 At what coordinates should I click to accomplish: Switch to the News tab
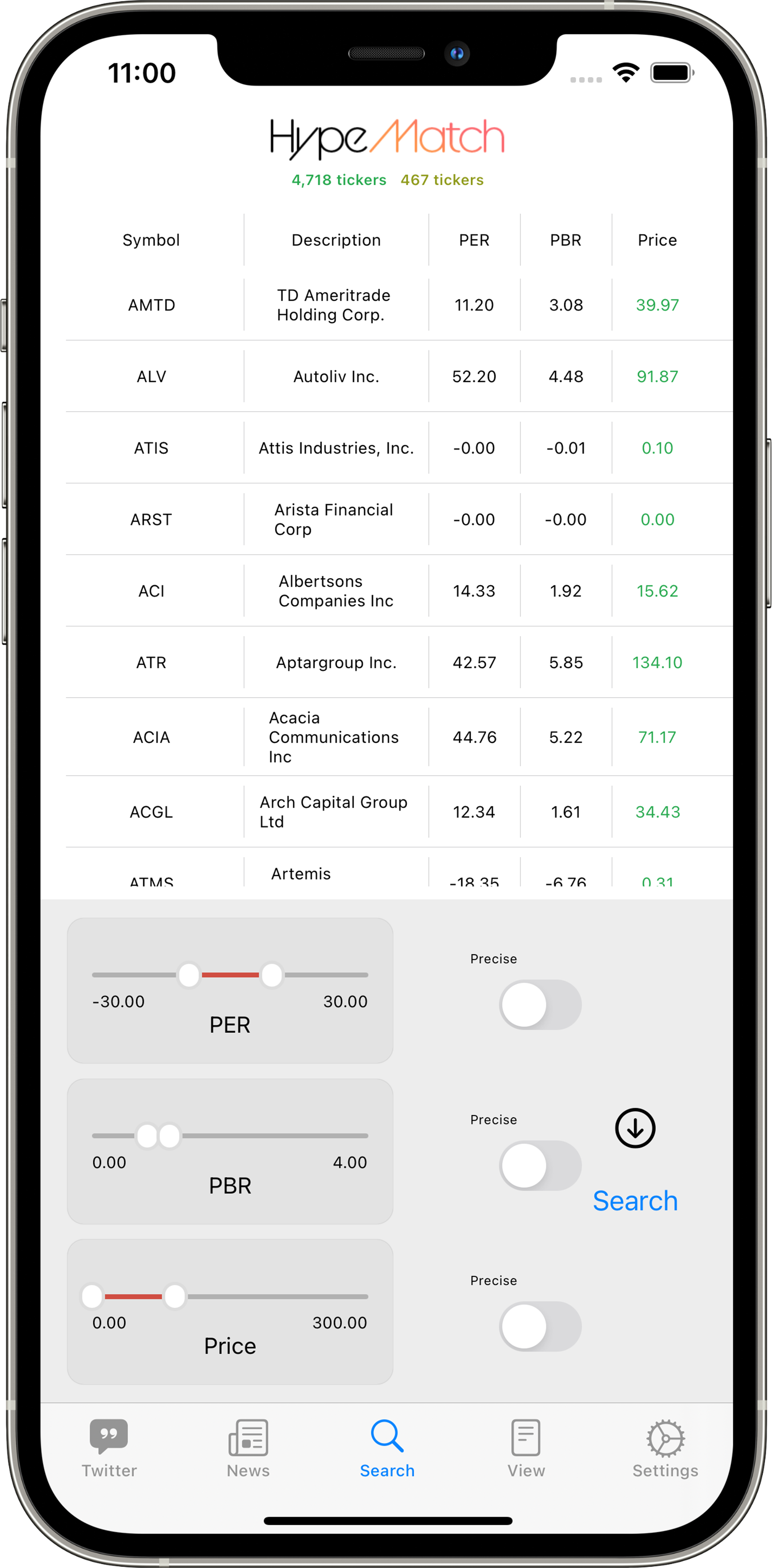point(248,1448)
